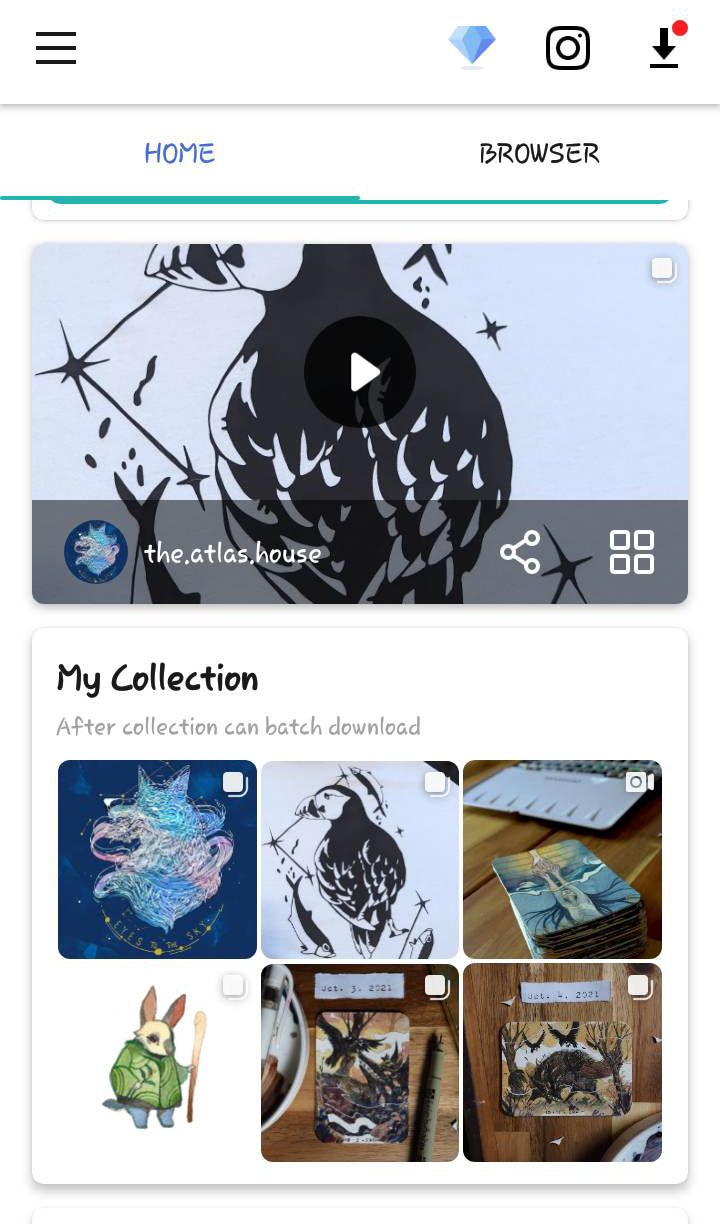720x1224 pixels.
Task: Open Instagram via the toolbar icon
Action: [x=567, y=46]
